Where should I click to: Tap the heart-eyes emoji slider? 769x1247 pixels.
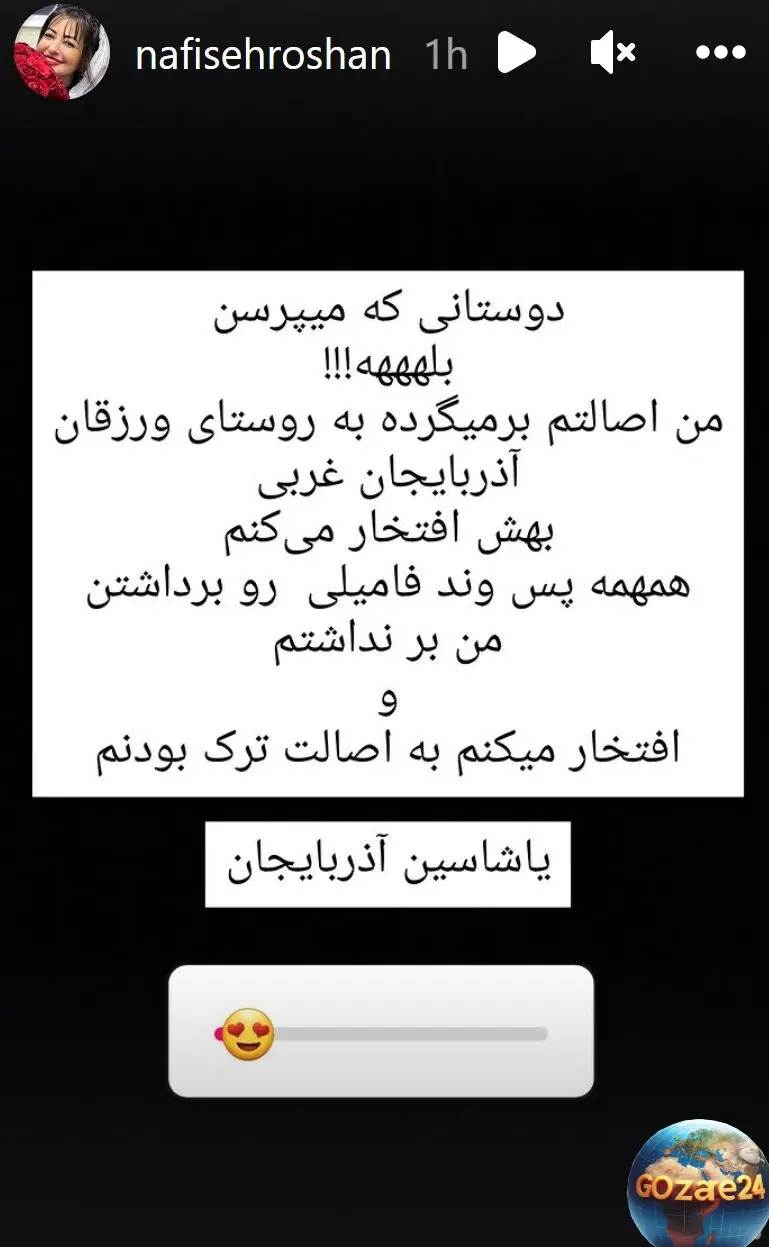pos(248,1034)
